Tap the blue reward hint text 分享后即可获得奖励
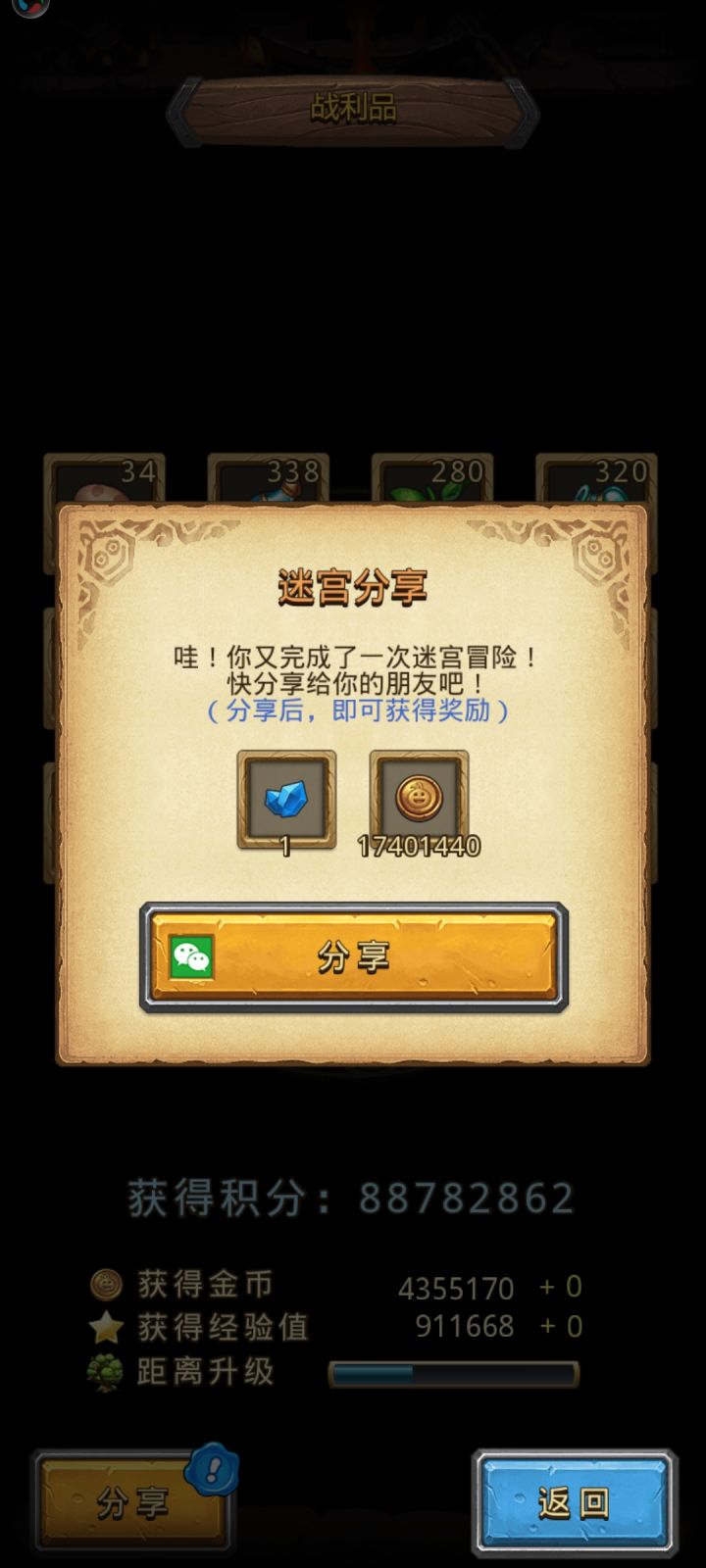 pyautogui.click(x=353, y=712)
